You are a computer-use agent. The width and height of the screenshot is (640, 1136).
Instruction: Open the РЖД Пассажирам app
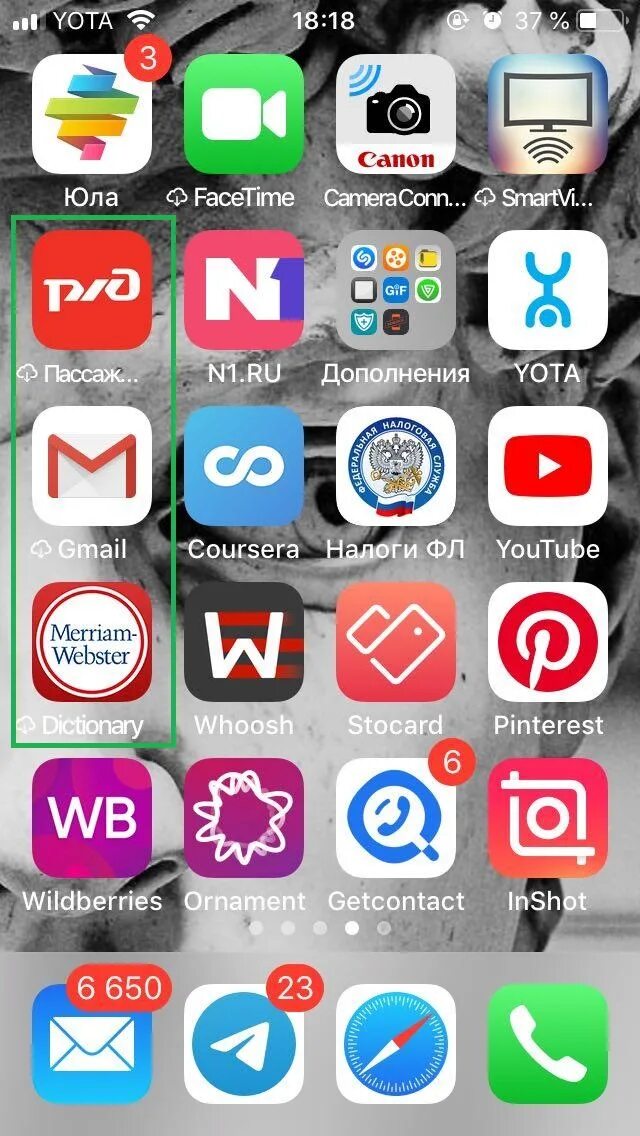tap(92, 290)
